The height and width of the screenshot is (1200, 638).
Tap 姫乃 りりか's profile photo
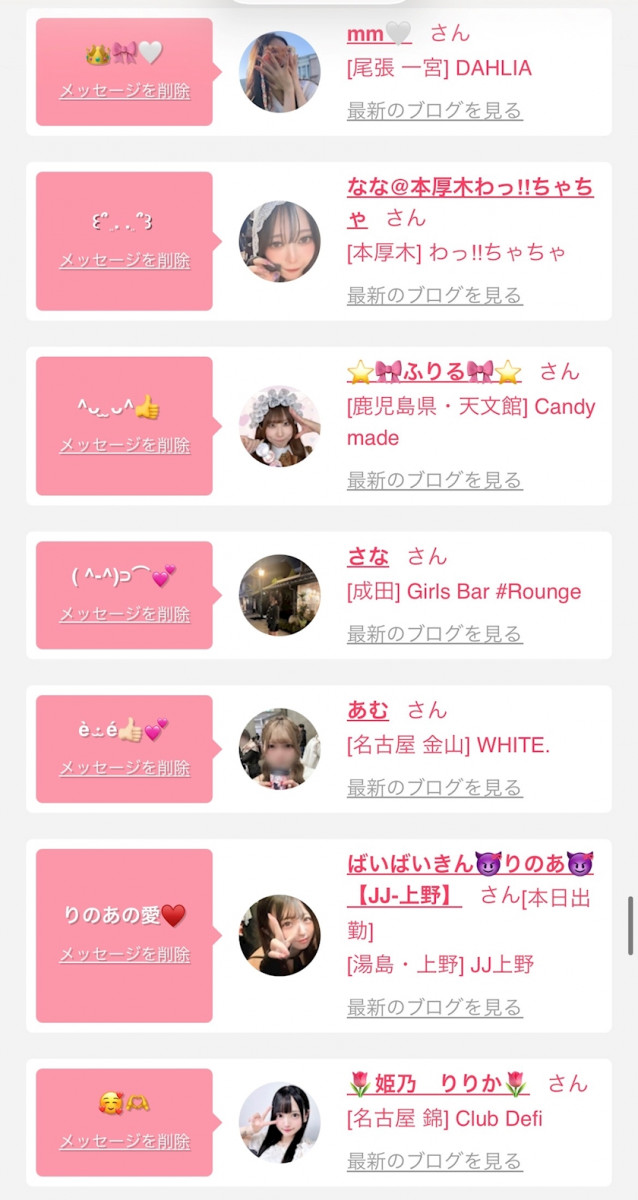[279, 1122]
